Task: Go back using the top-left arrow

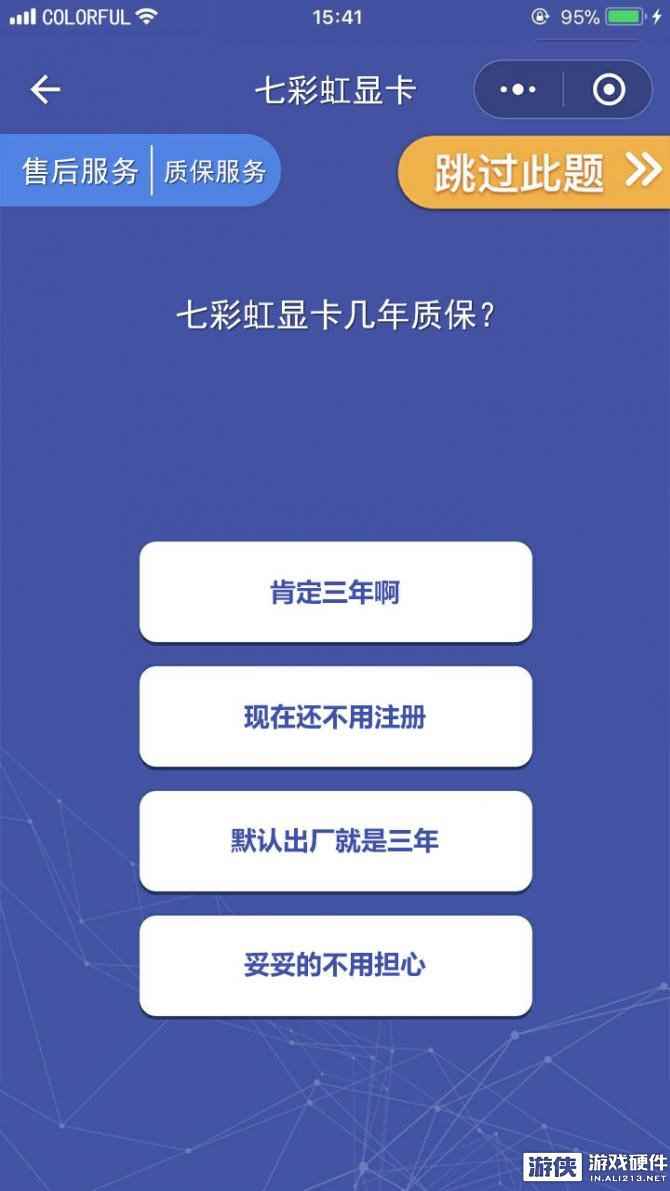Action: tap(45, 90)
